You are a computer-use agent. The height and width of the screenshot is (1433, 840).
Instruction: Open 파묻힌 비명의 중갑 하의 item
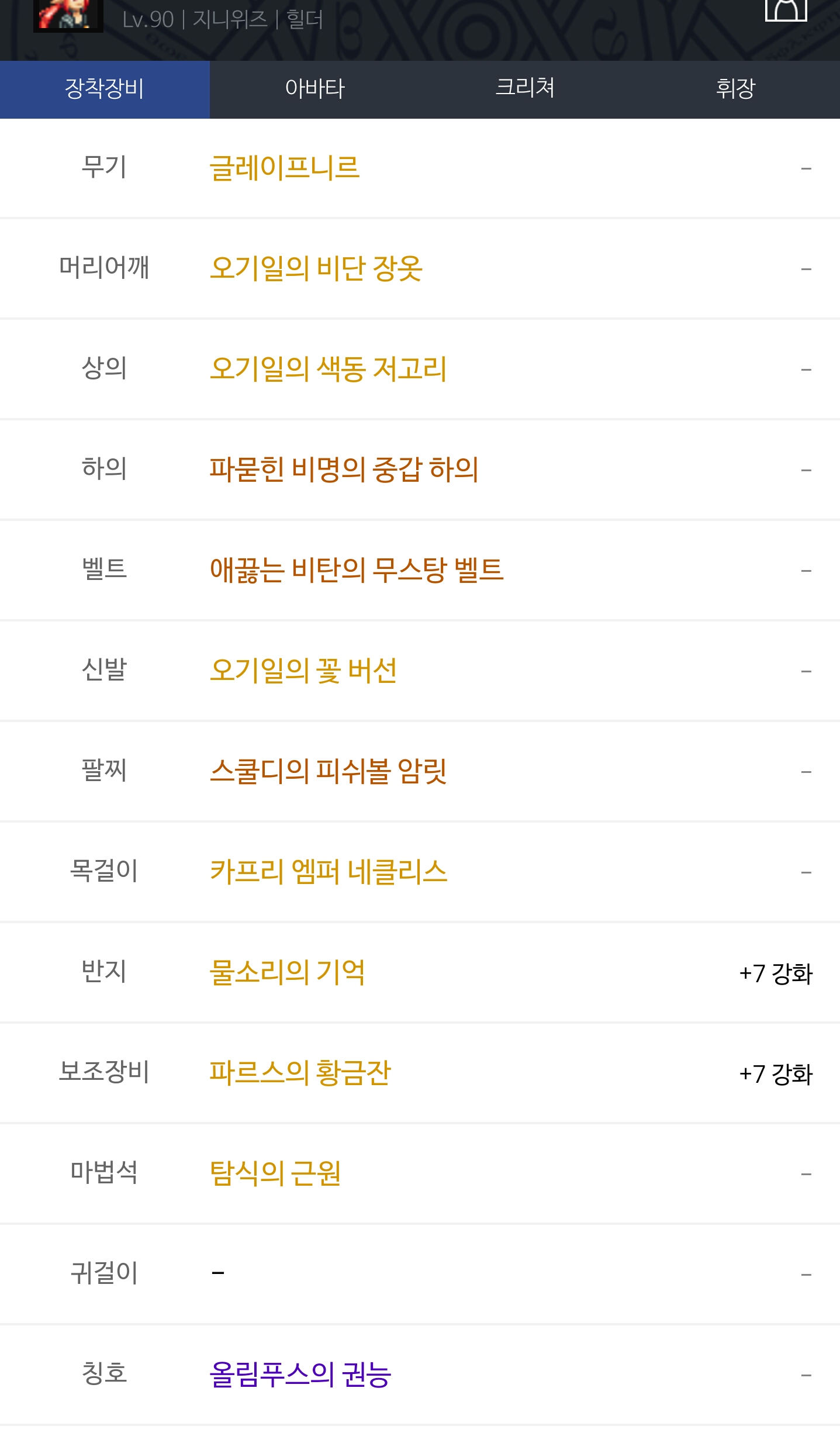344,470
